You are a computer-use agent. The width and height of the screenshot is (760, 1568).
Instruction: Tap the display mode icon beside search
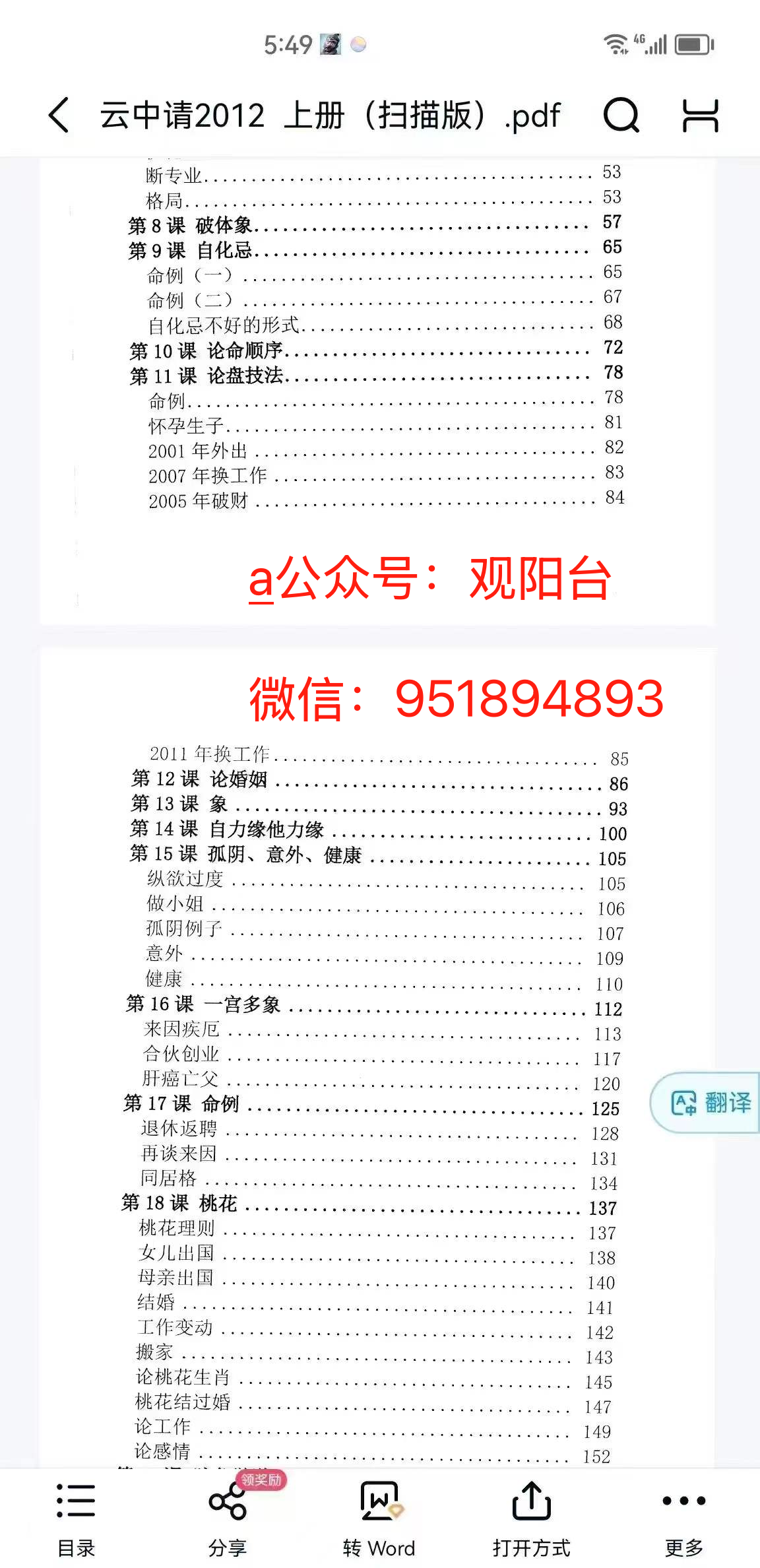(700, 115)
